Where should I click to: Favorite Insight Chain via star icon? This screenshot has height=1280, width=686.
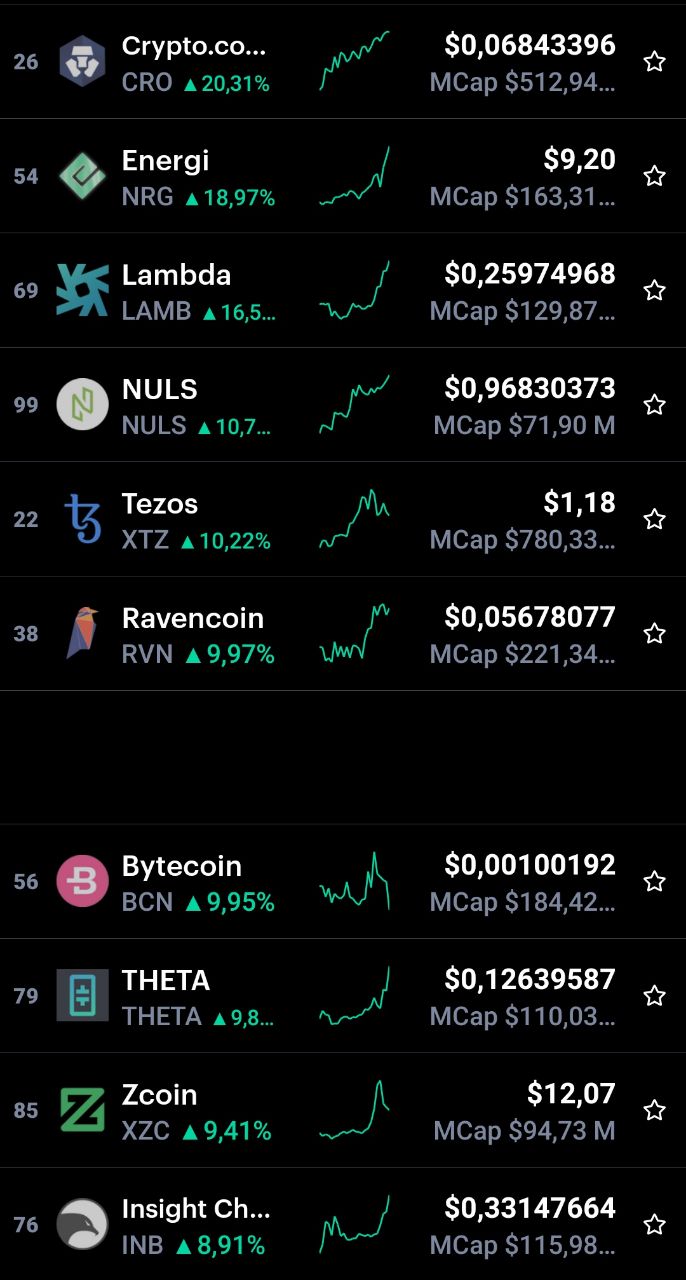click(654, 1224)
